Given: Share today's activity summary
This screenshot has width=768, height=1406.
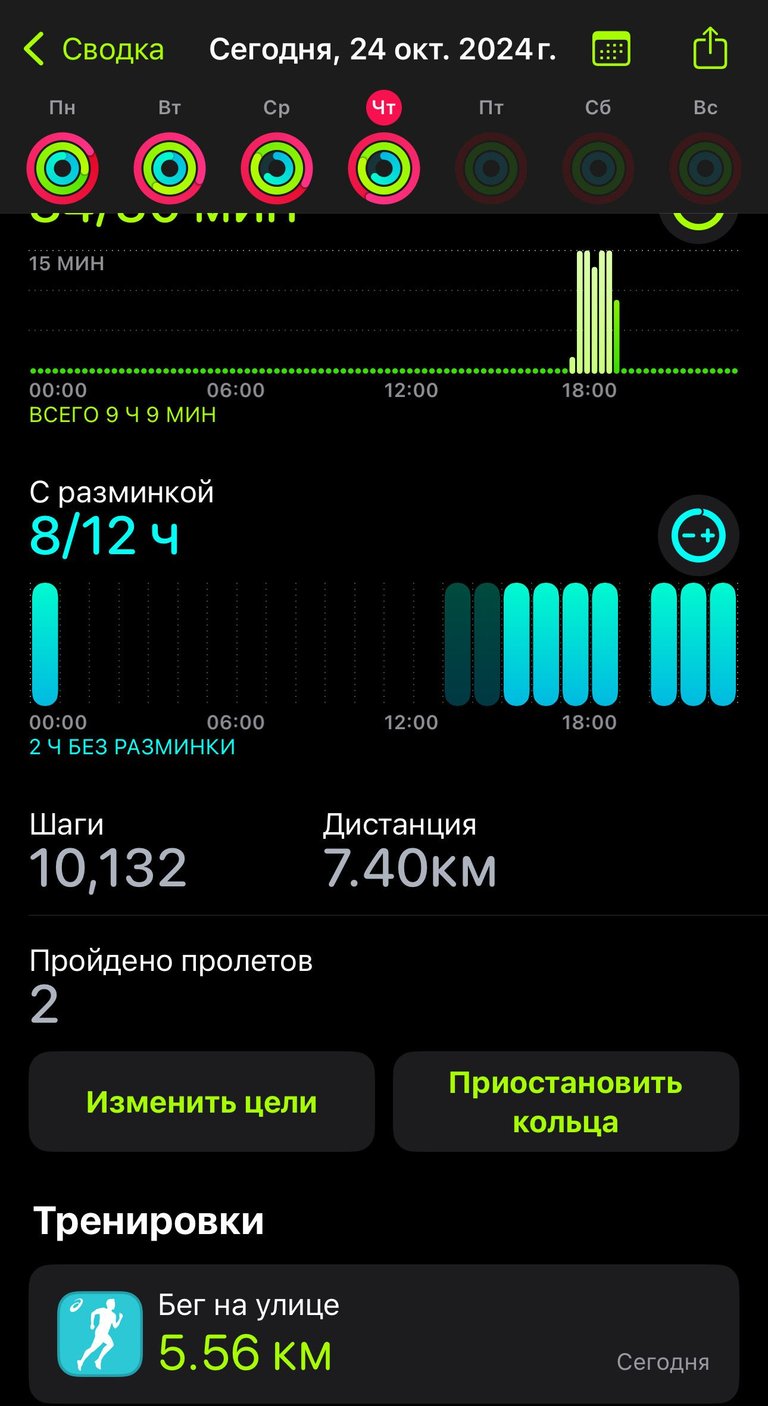Looking at the screenshot, I should pos(710,48).
